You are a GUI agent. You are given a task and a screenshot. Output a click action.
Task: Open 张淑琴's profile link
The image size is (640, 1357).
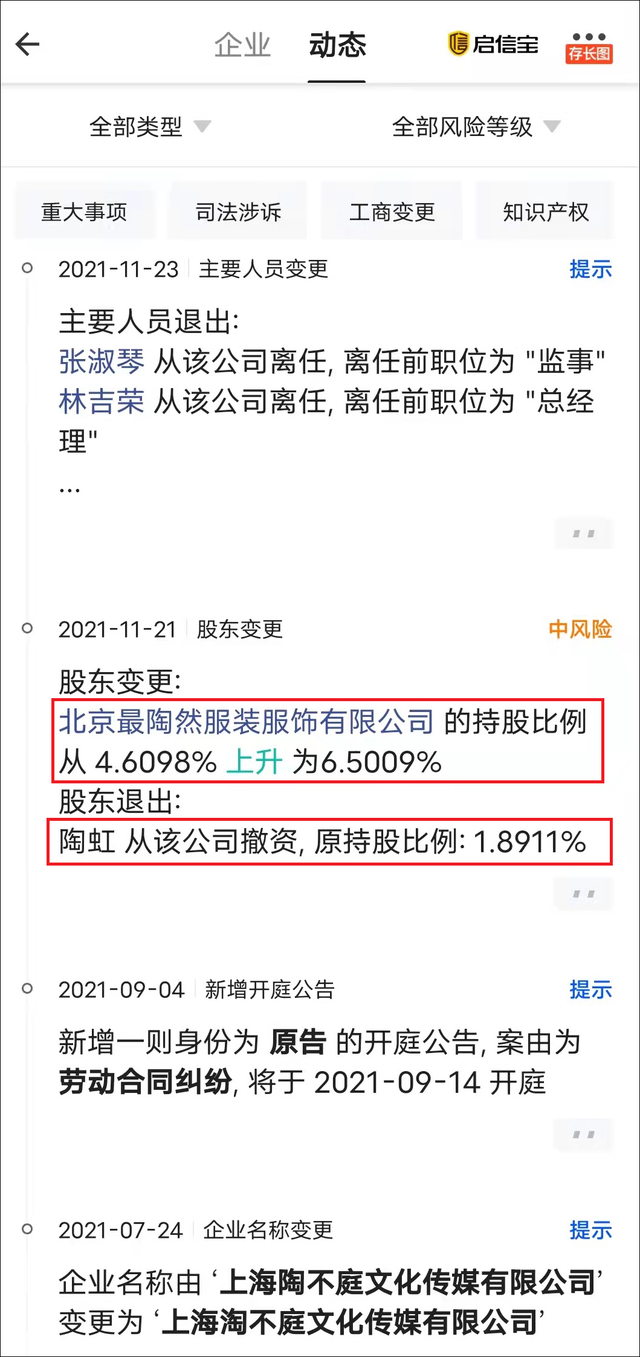(x=101, y=361)
